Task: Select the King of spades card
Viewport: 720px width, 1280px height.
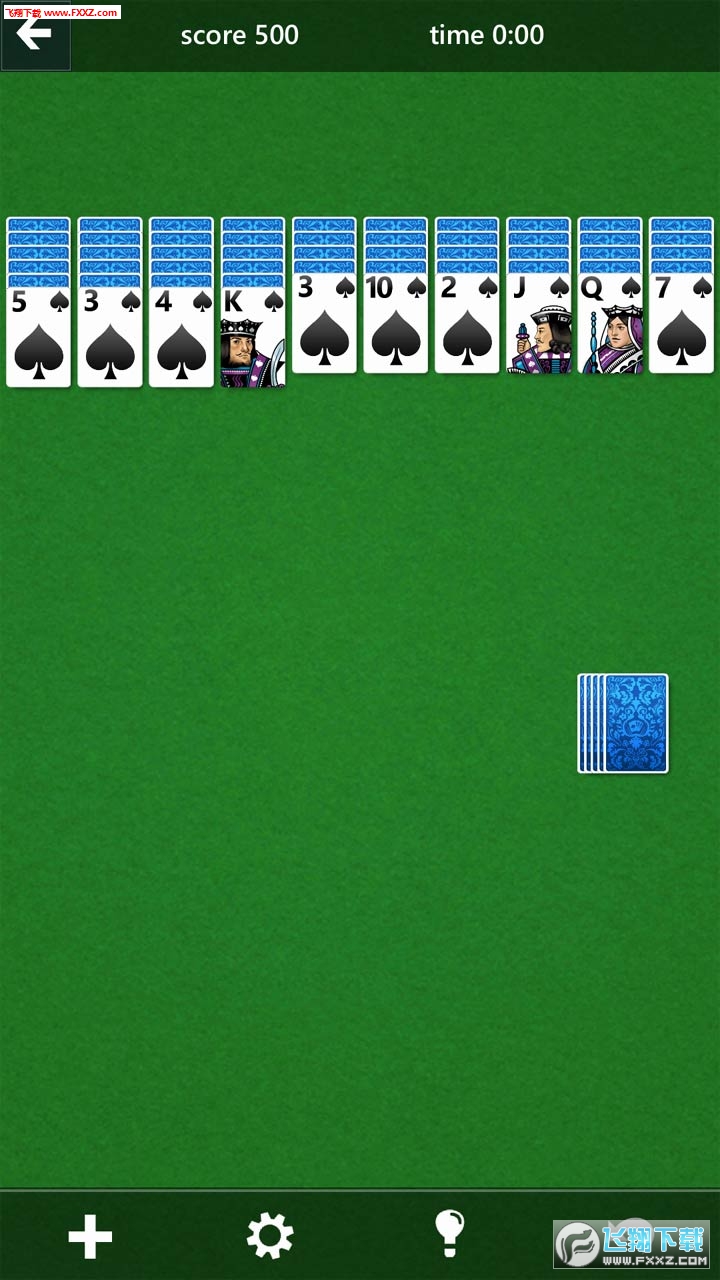Action: [252, 338]
